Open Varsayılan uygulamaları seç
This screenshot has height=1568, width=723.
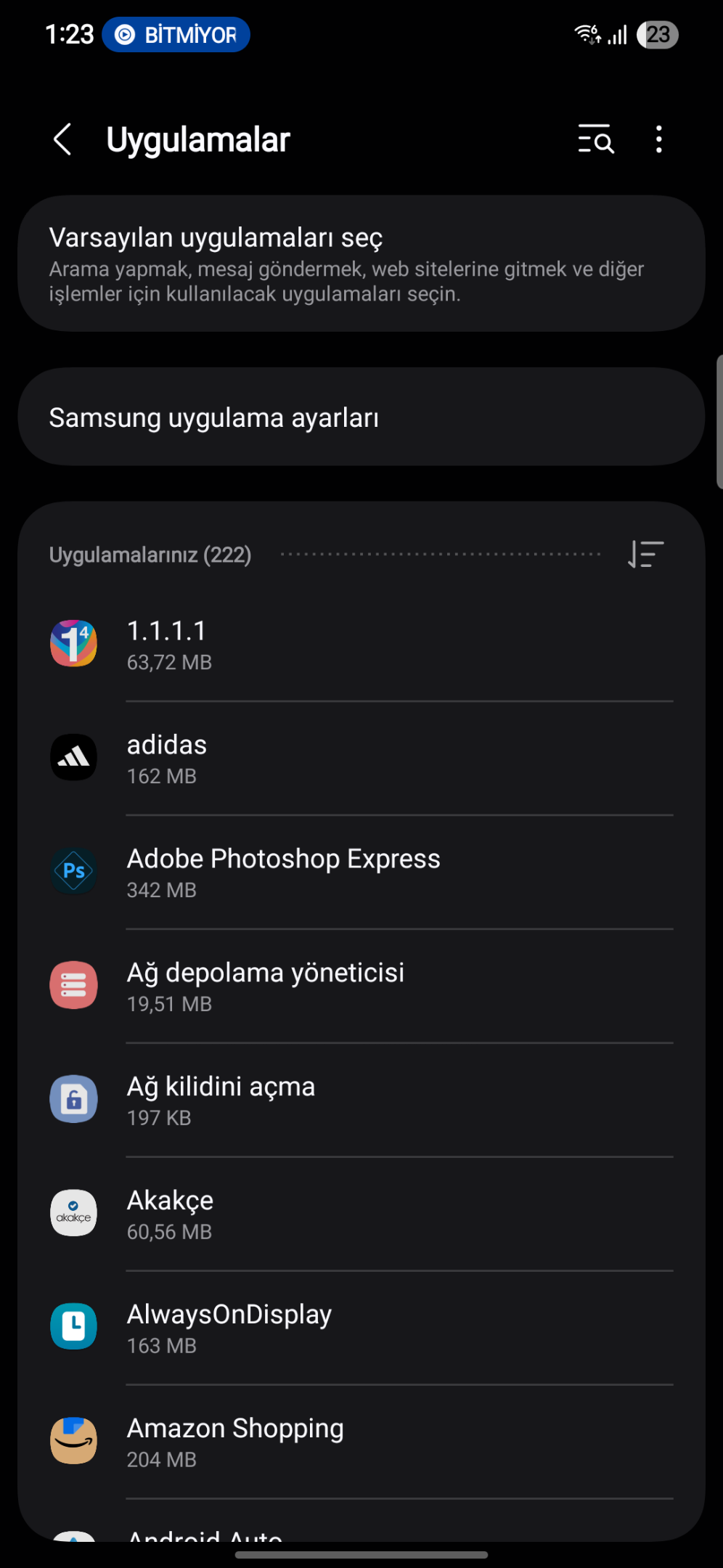tap(361, 264)
